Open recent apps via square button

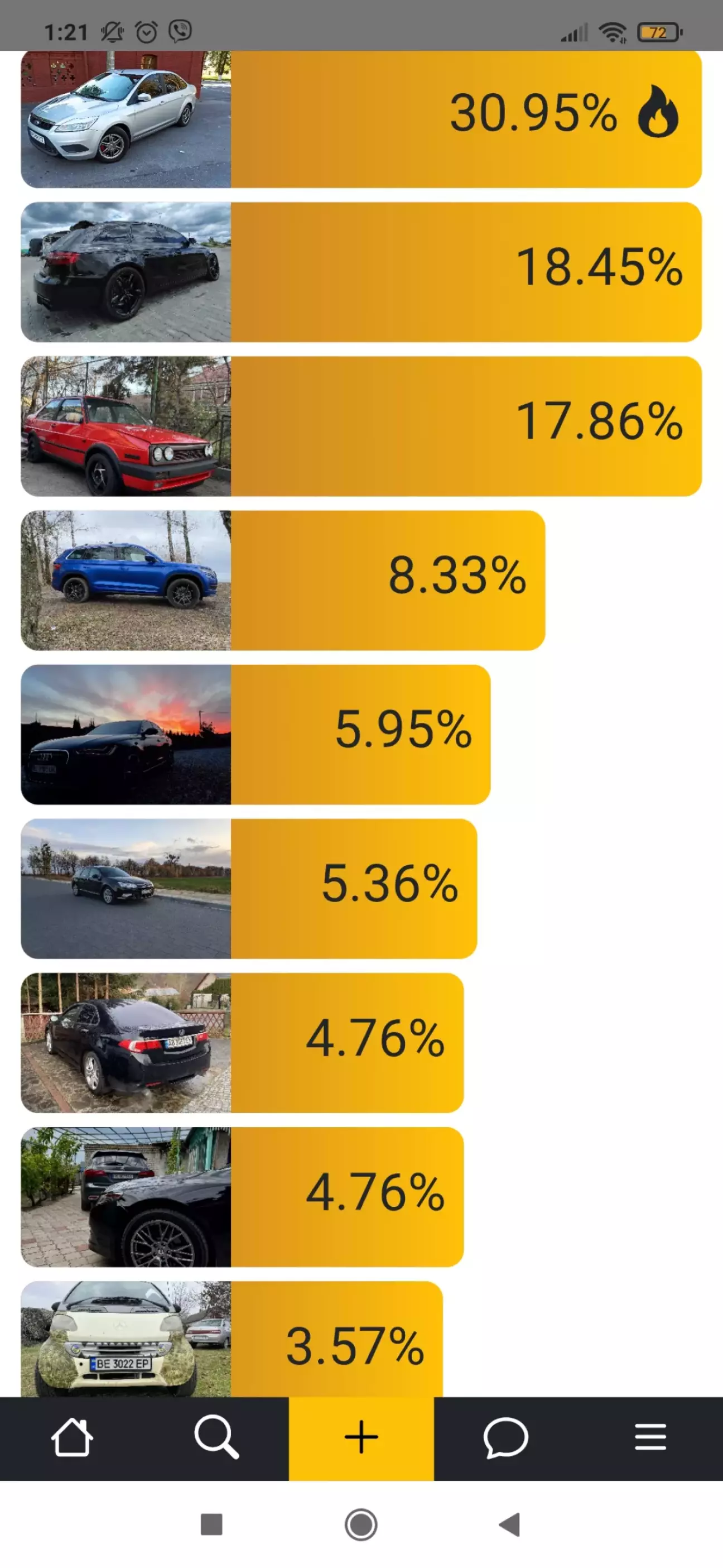[x=211, y=1524]
